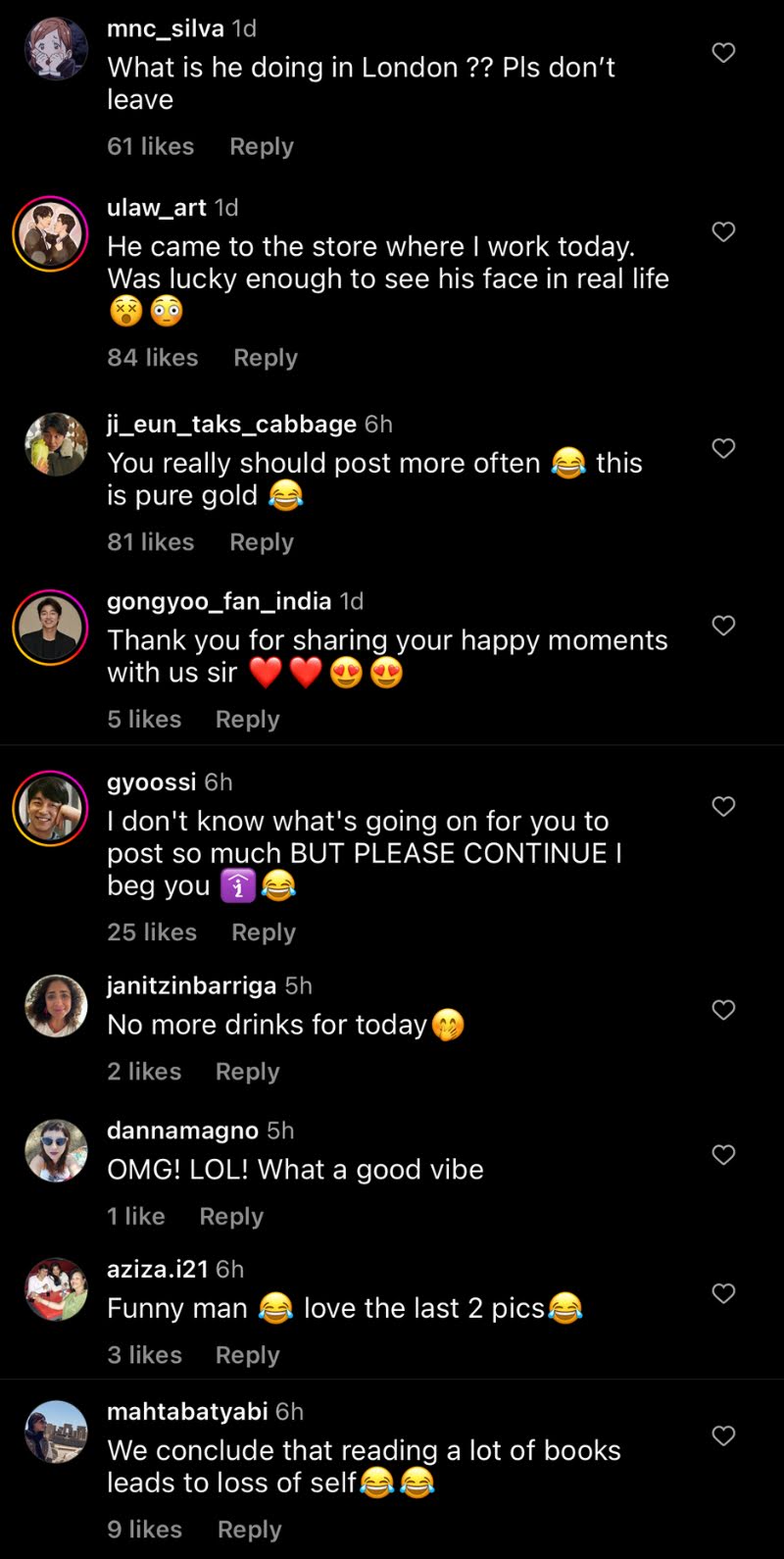This screenshot has height=1559, width=784.
Task: Reply to mnc_silva's comment
Action: [x=261, y=146]
